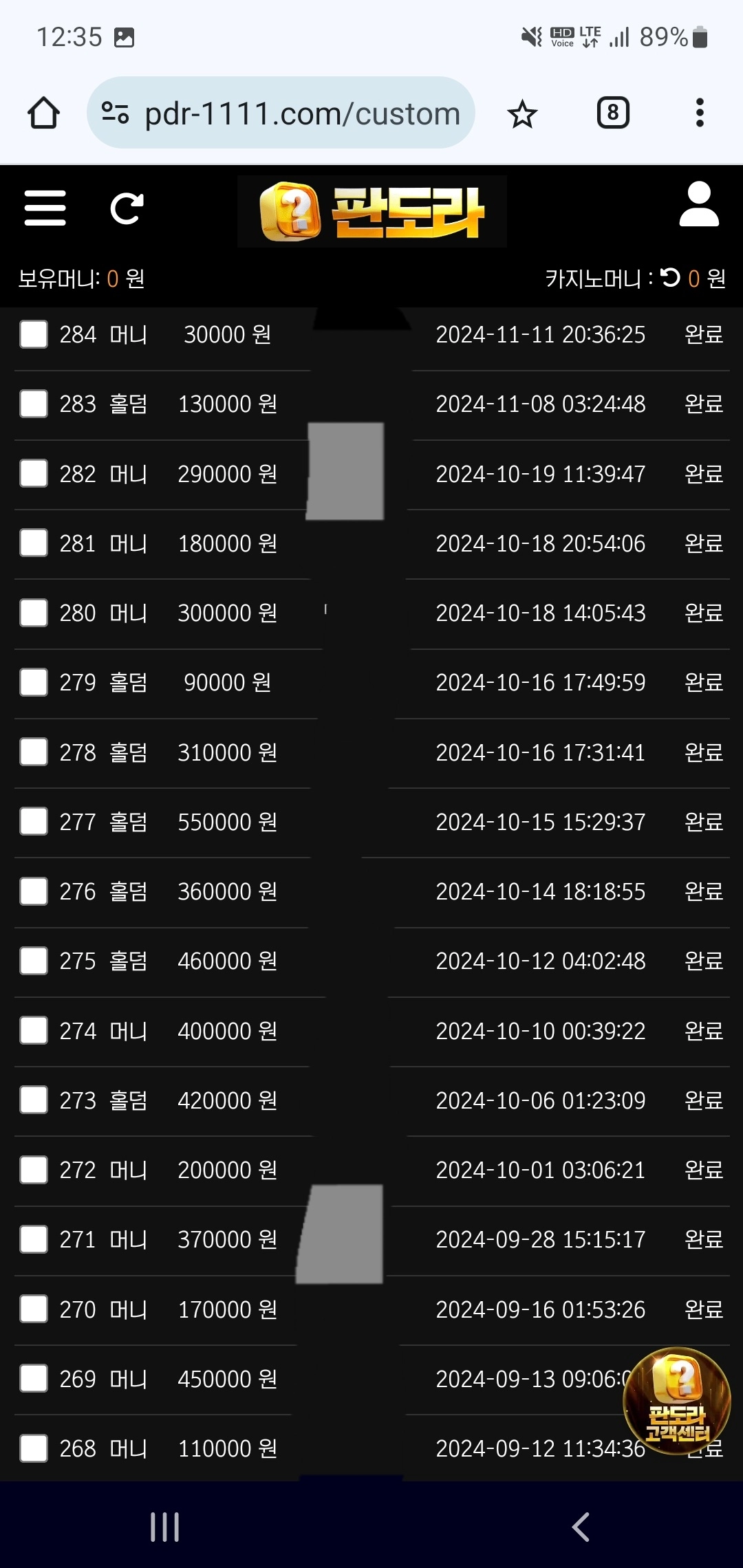743x1568 pixels.
Task: Tick the checkbox next to 282
Action: tap(34, 473)
